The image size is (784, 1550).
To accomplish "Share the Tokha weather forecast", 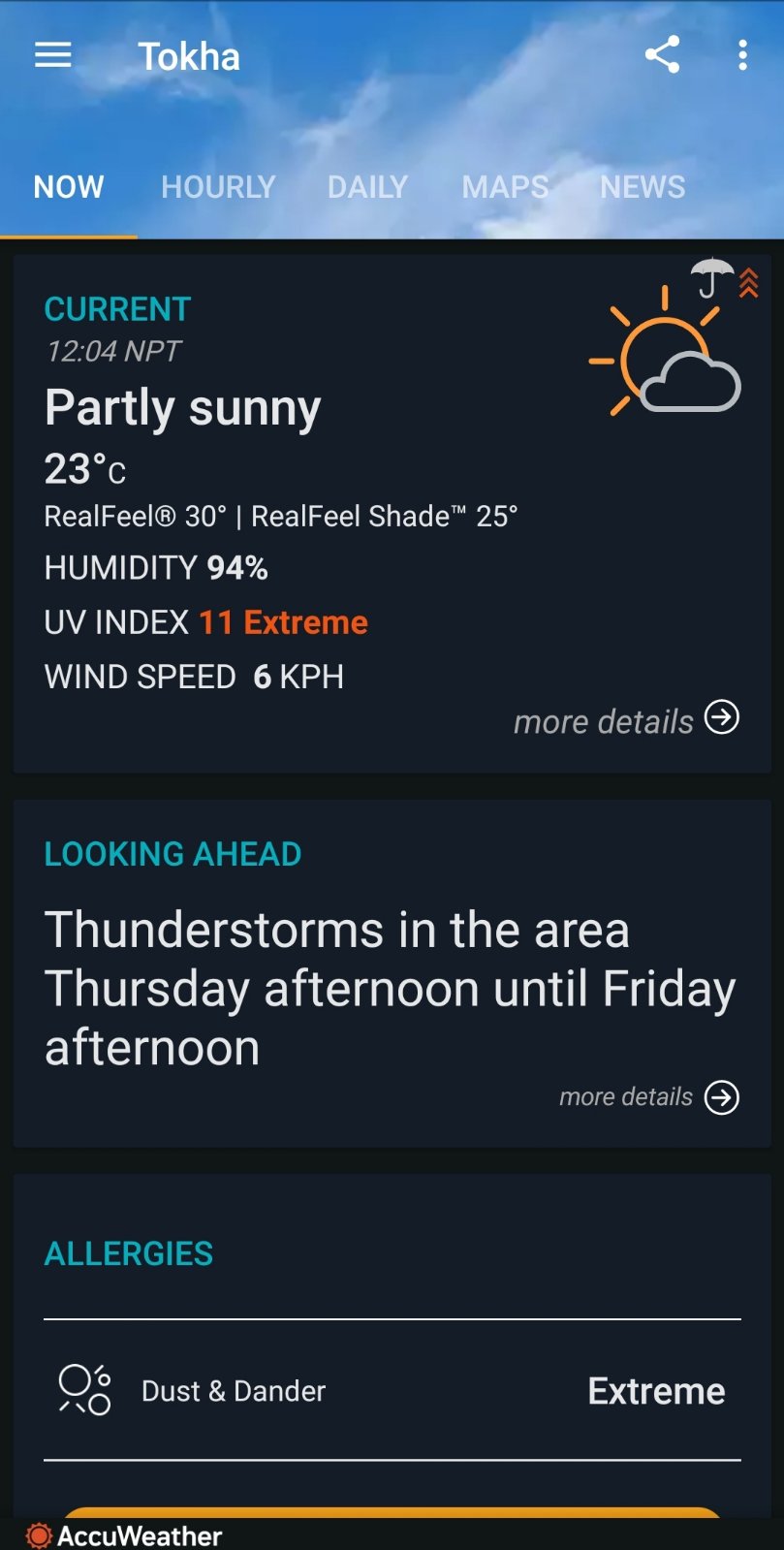I will point(662,55).
